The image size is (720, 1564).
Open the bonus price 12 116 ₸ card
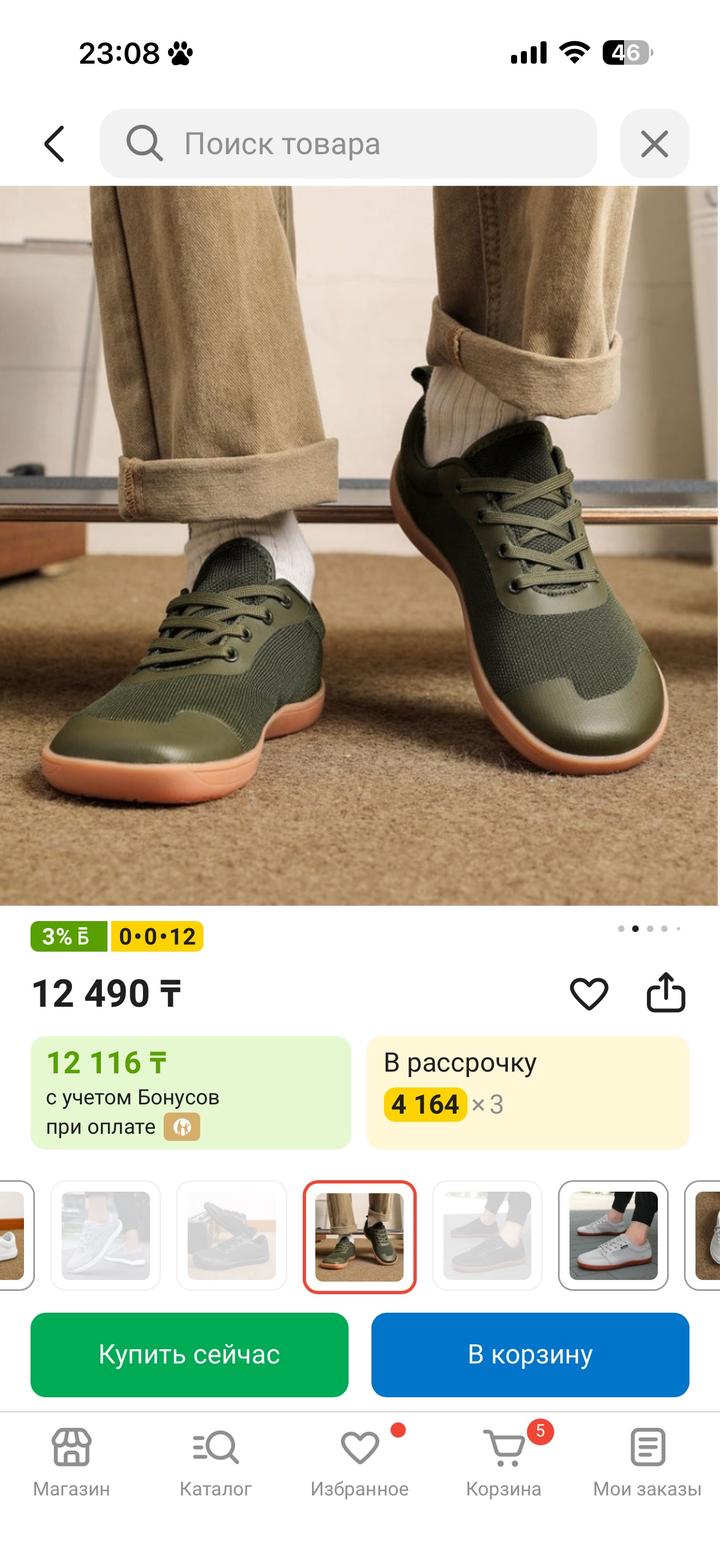[190, 1092]
